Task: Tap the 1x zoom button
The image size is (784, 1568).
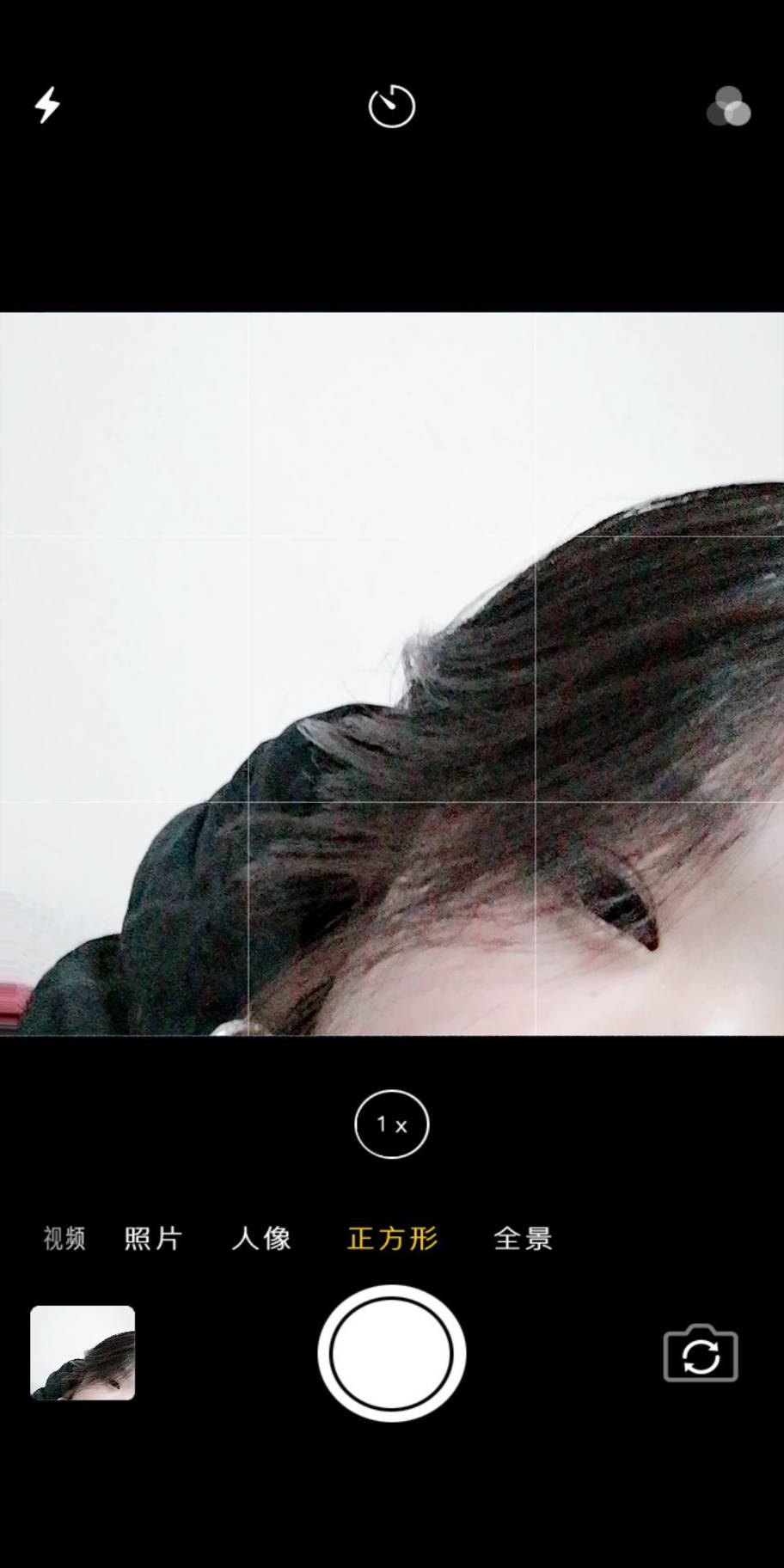Action: [x=392, y=1124]
